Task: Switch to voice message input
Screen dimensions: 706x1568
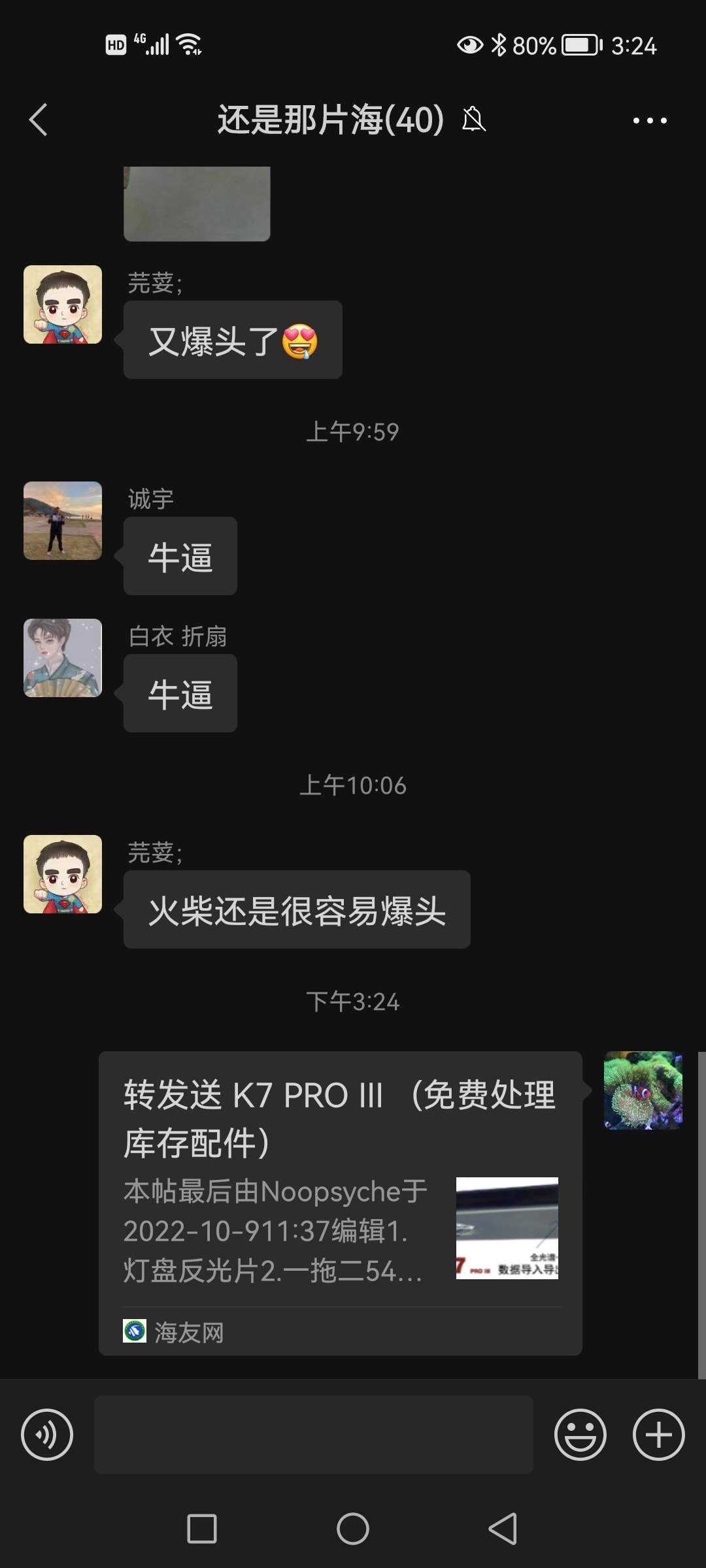Action: coord(47,1435)
